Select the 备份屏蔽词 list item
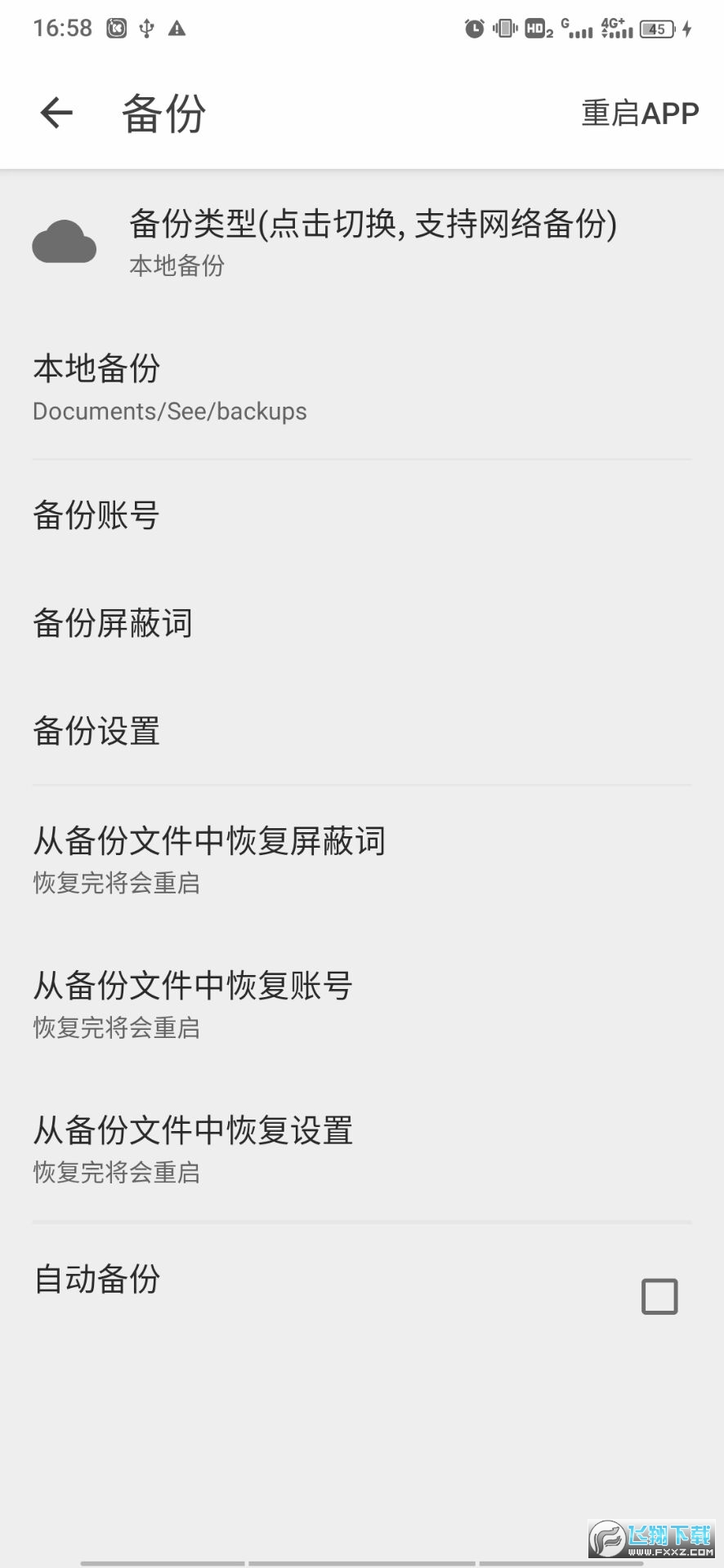Image resolution: width=724 pixels, height=1568 pixels. 362,623
